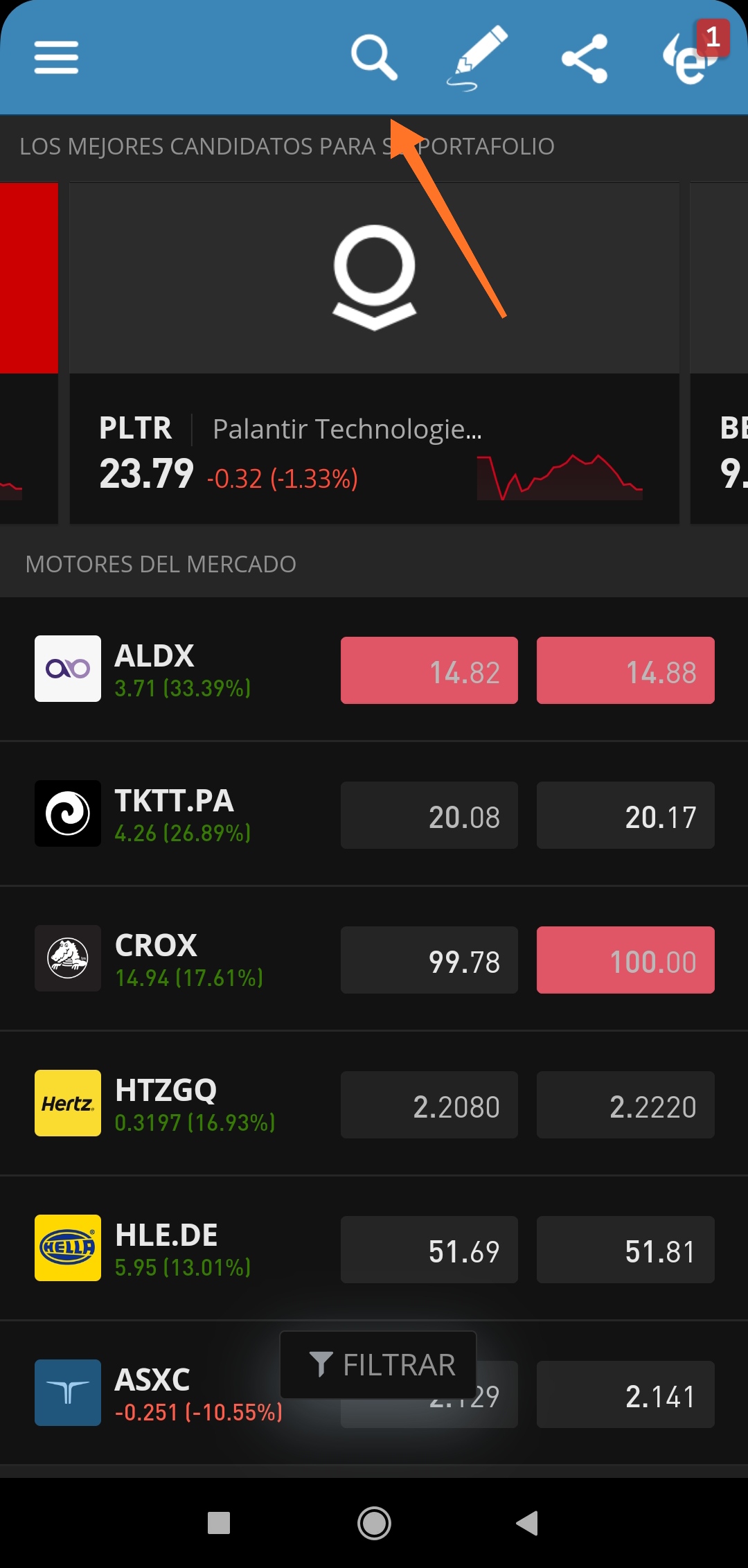Open the search magnifier
Viewport: 748px width, 1568px height.
[x=374, y=57]
